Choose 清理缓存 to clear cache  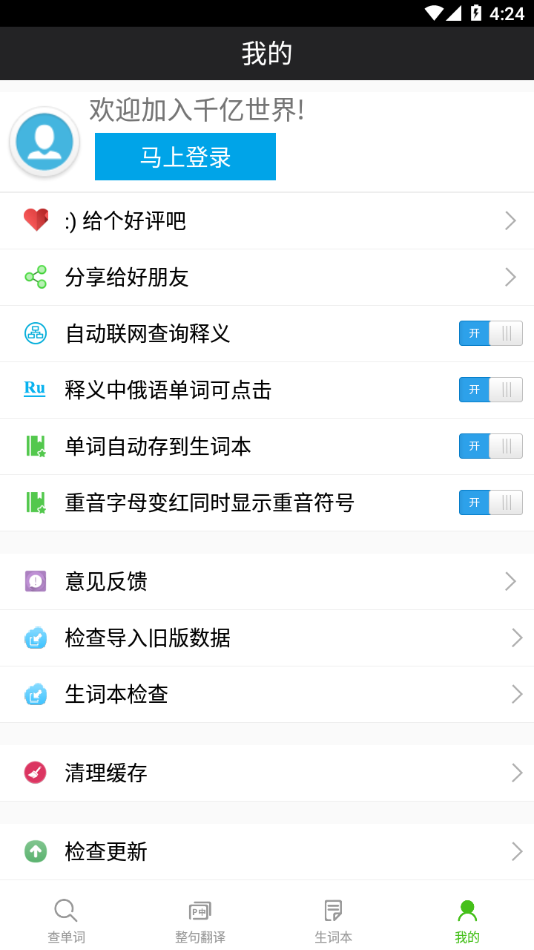coord(267,773)
